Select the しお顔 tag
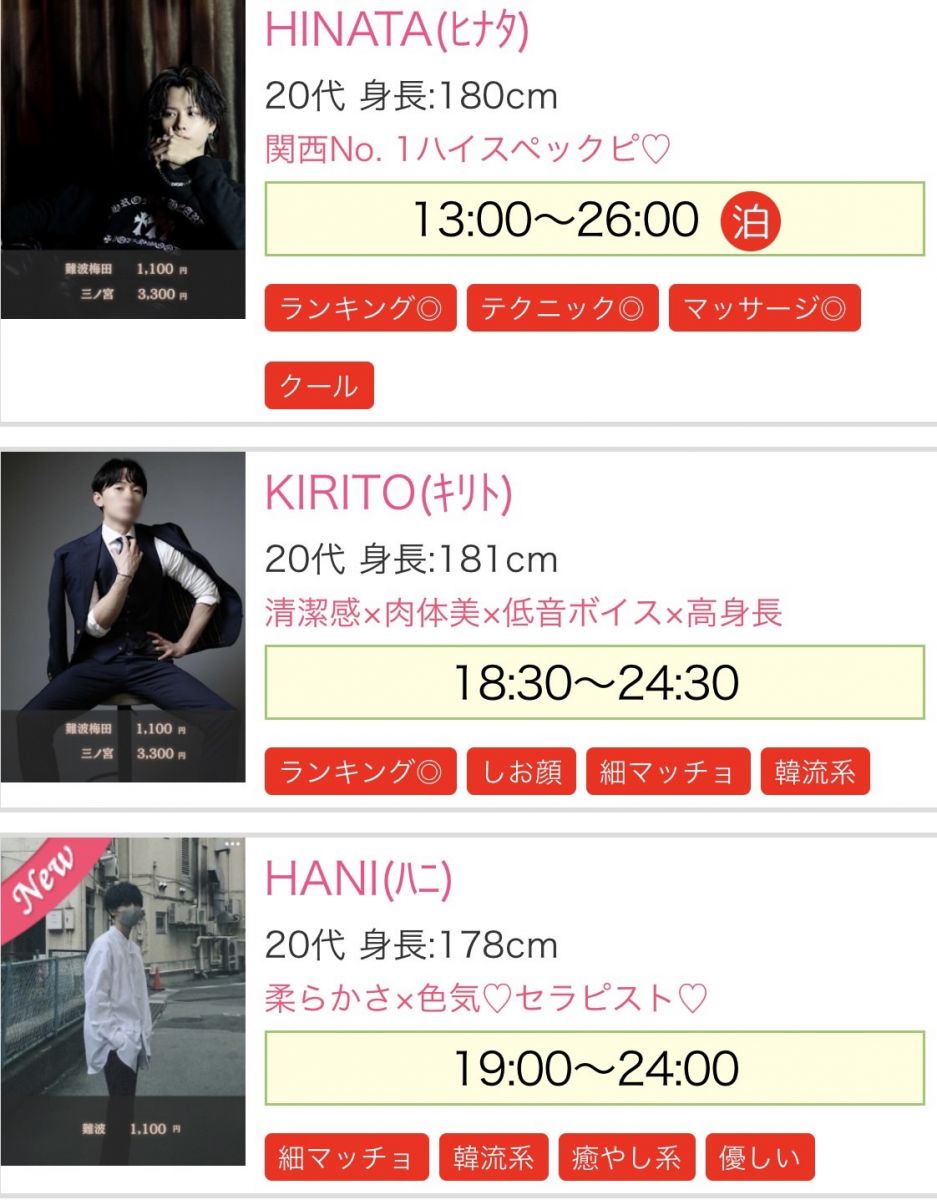Image resolution: width=937 pixels, height=1200 pixels. coord(521,771)
